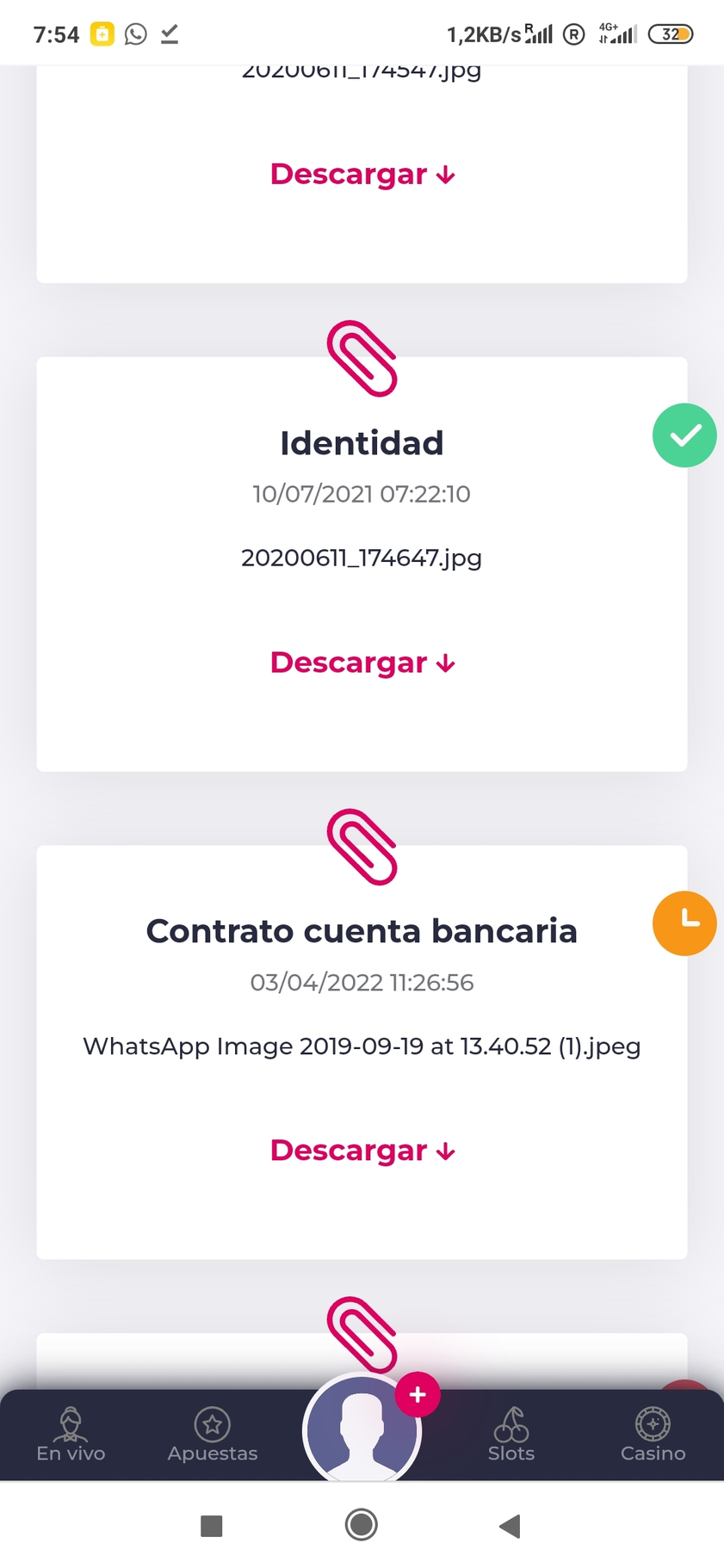Go back with the system back button
The image size is (724, 1568).
[x=511, y=1526]
